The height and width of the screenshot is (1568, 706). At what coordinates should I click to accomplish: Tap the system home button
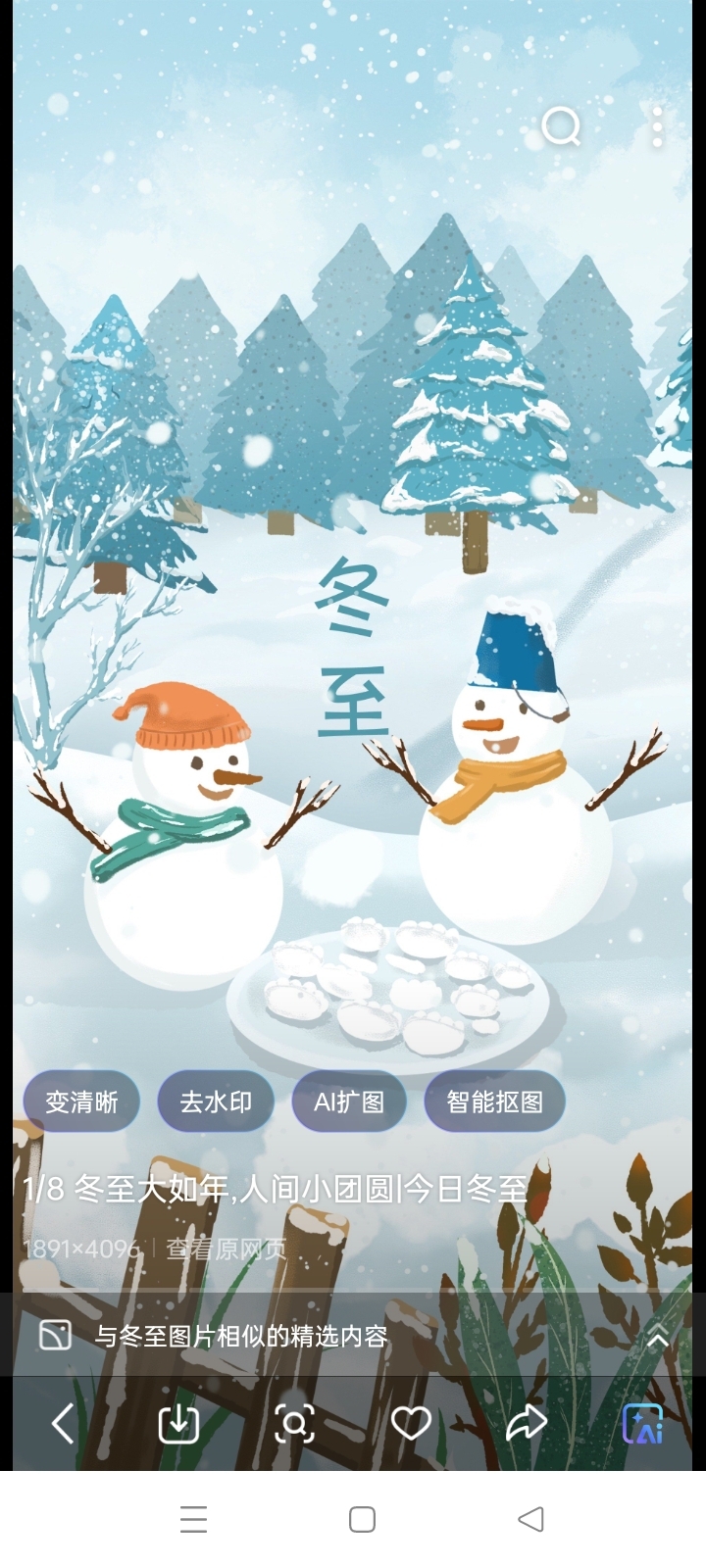point(362,1519)
